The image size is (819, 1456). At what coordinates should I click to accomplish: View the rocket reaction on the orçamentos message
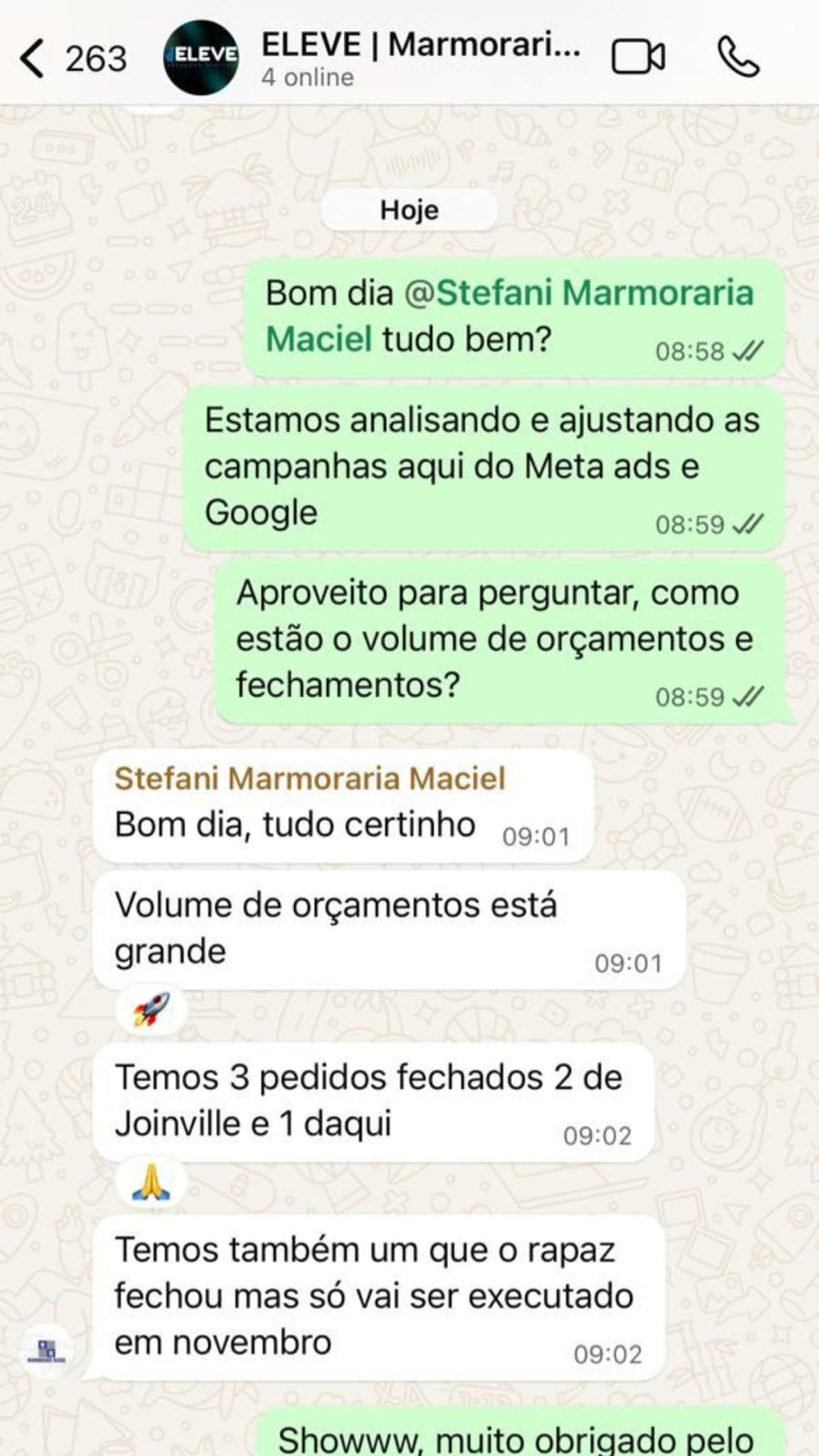tap(151, 1010)
